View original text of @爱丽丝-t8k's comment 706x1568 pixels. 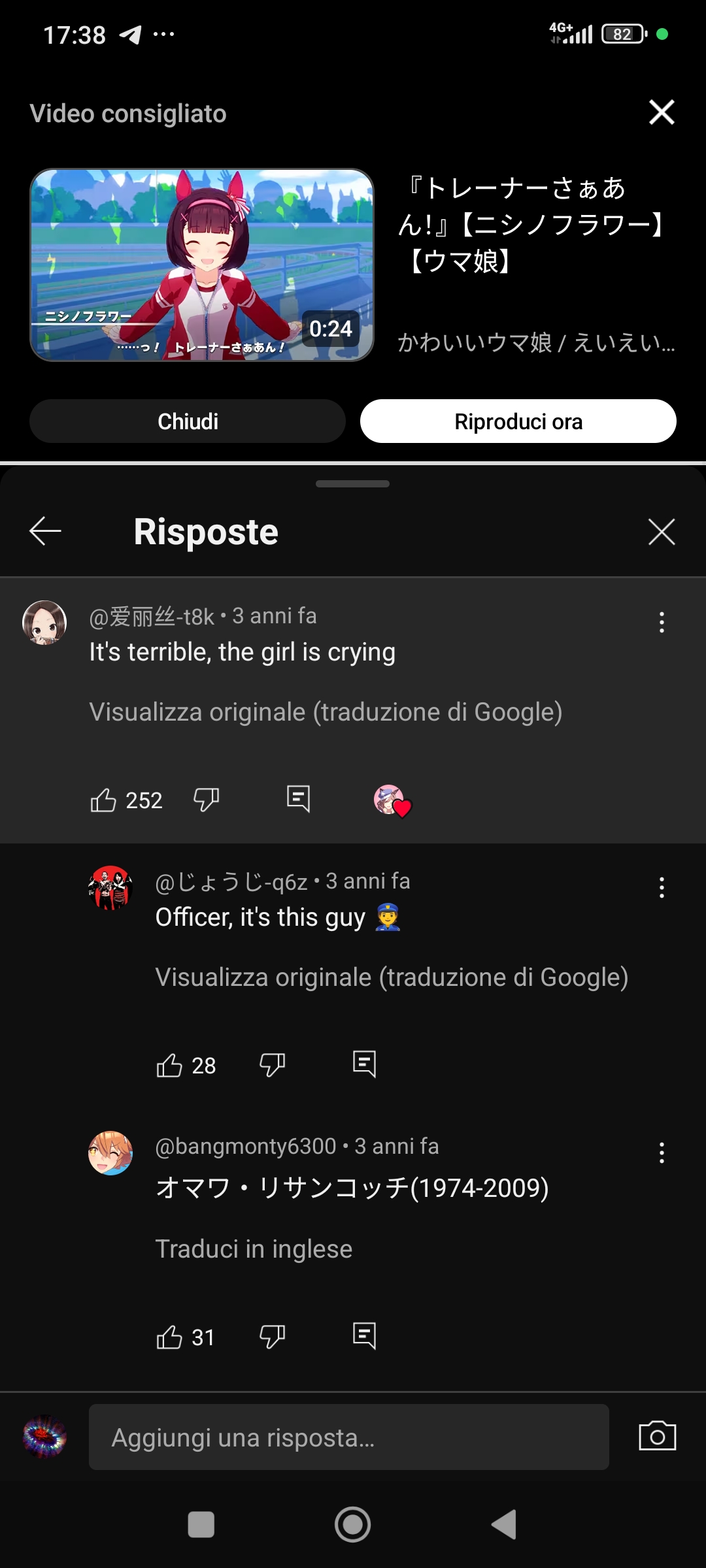coord(326,712)
